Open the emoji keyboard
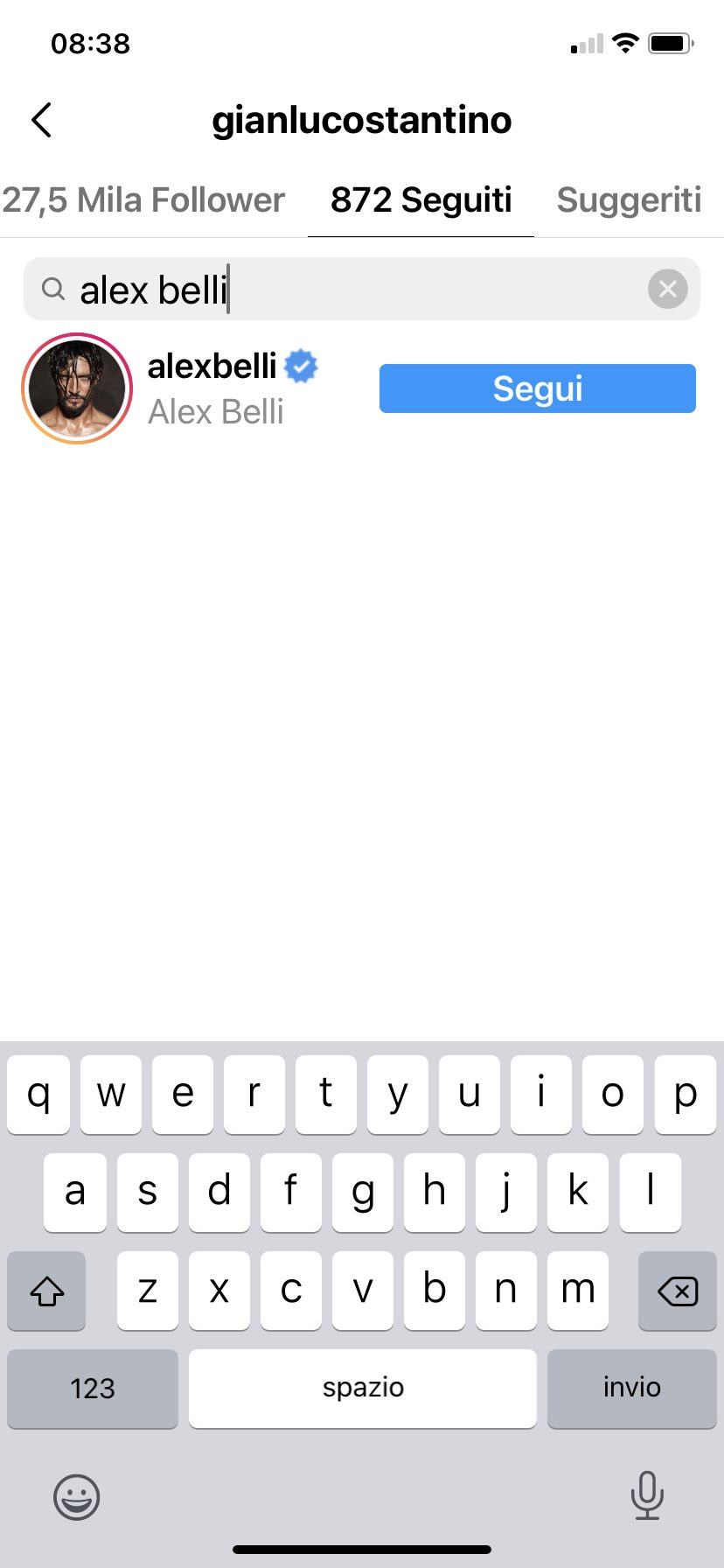Viewport: 724px width, 1568px height. click(77, 1496)
